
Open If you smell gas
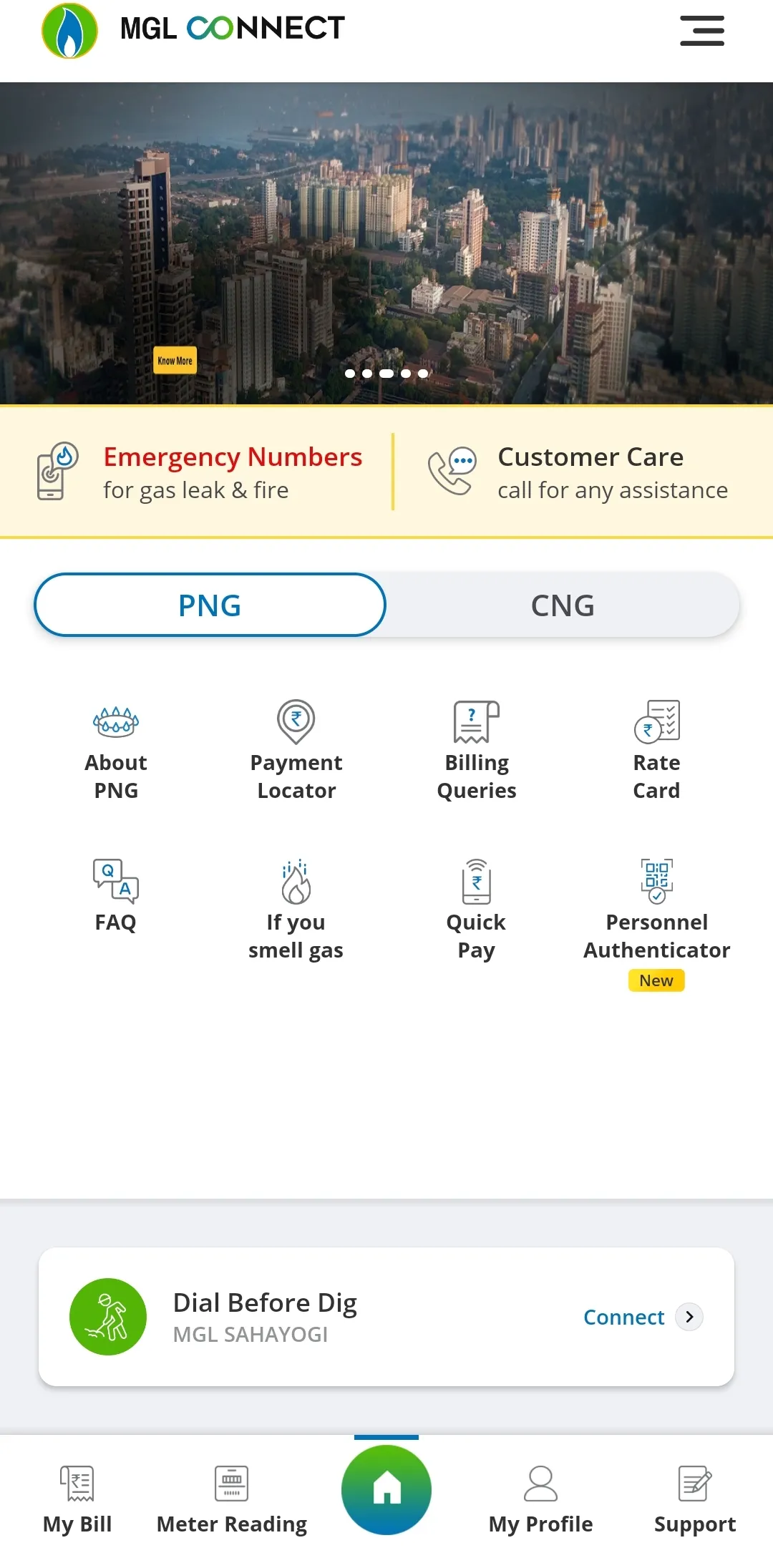(296, 909)
